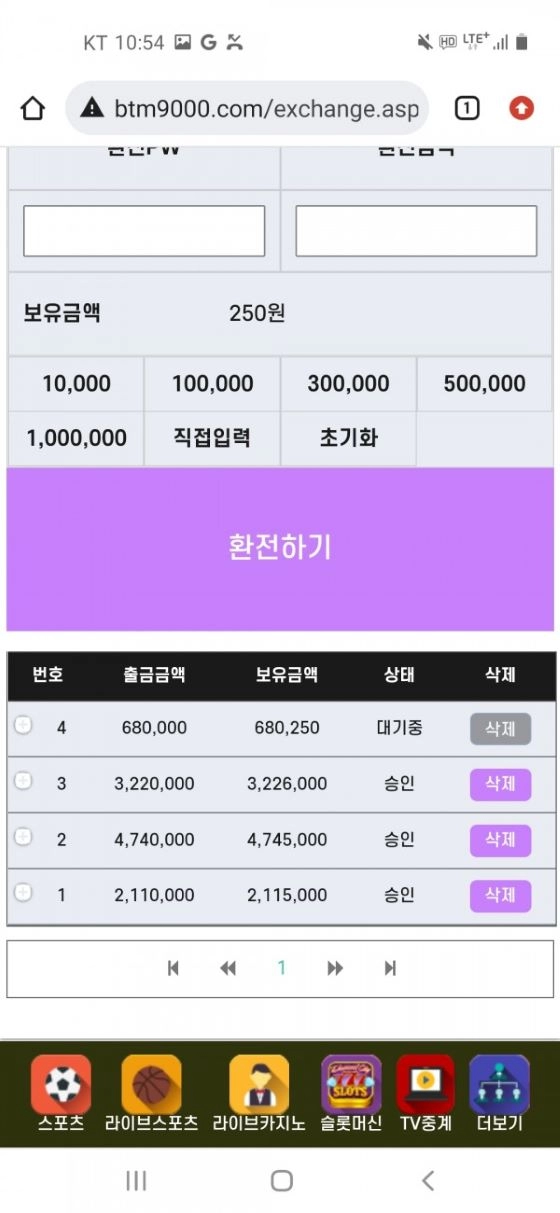Tap the purple 환전하기 button

click(280, 549)
